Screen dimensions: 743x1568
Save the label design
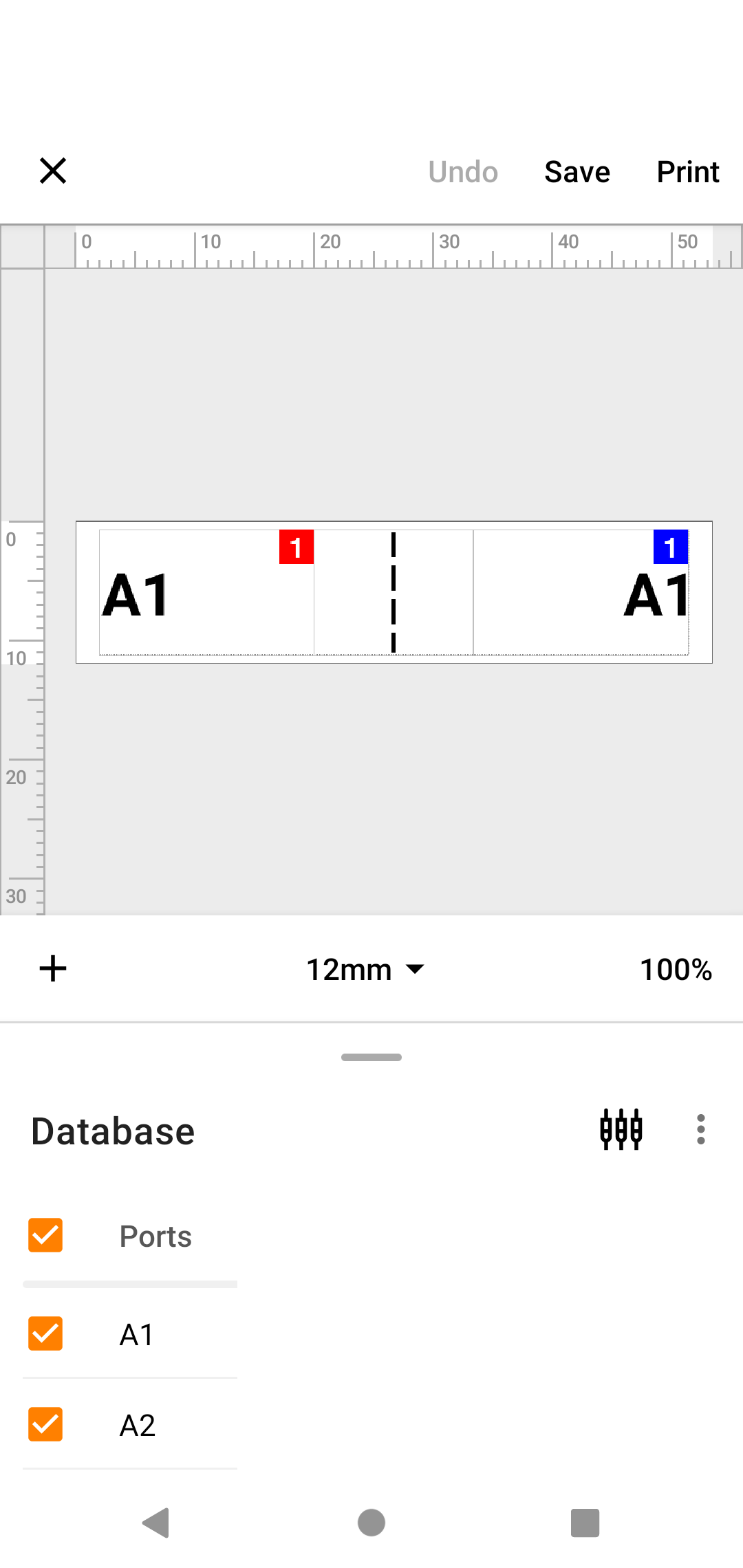point(577,172)
